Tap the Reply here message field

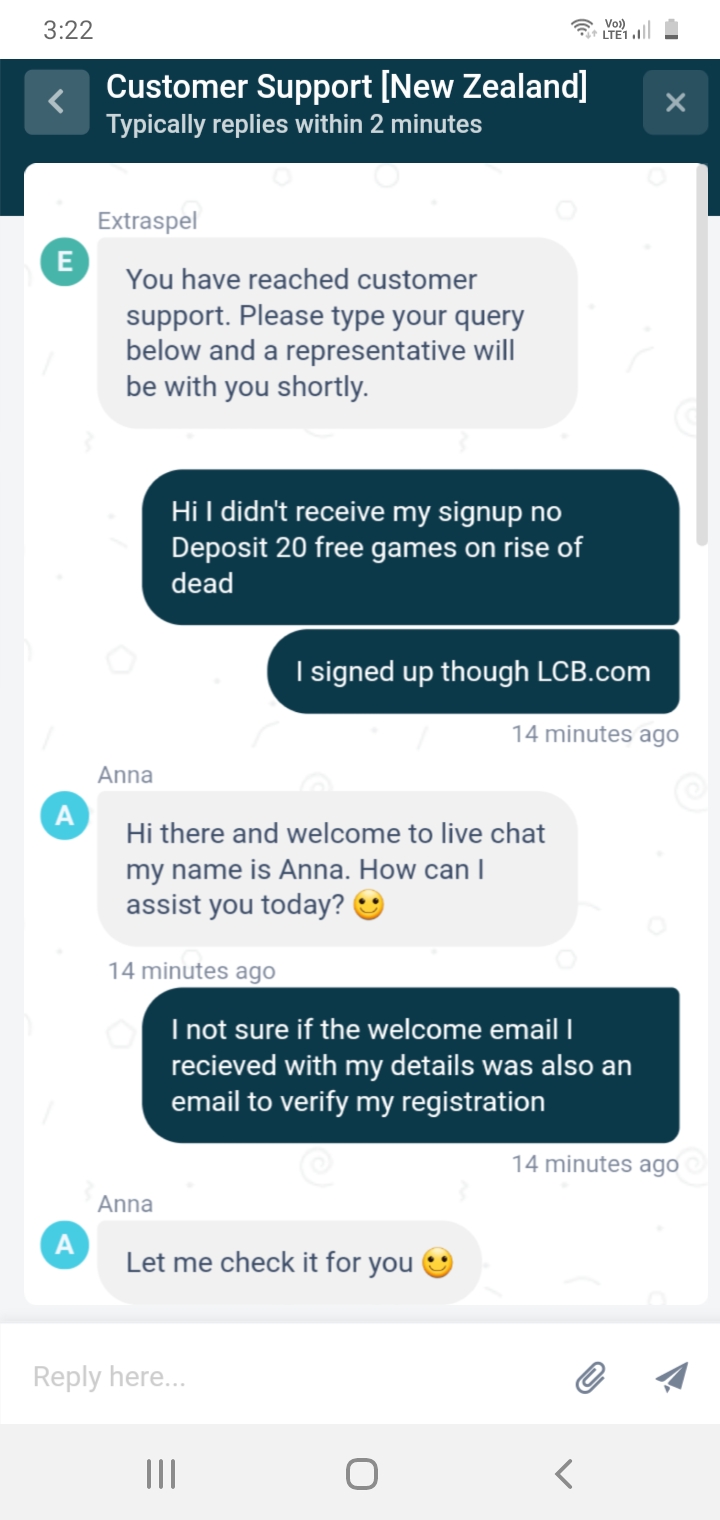coord(290,1377)
